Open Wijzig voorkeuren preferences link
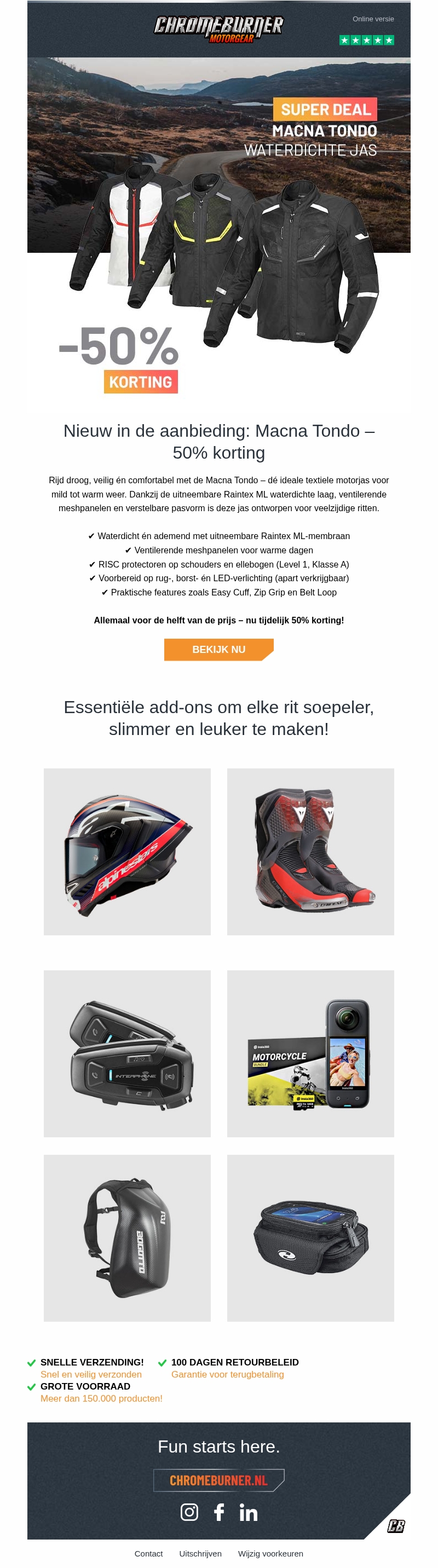Viewport: 438px width, 1568px height. [270, 1553]
